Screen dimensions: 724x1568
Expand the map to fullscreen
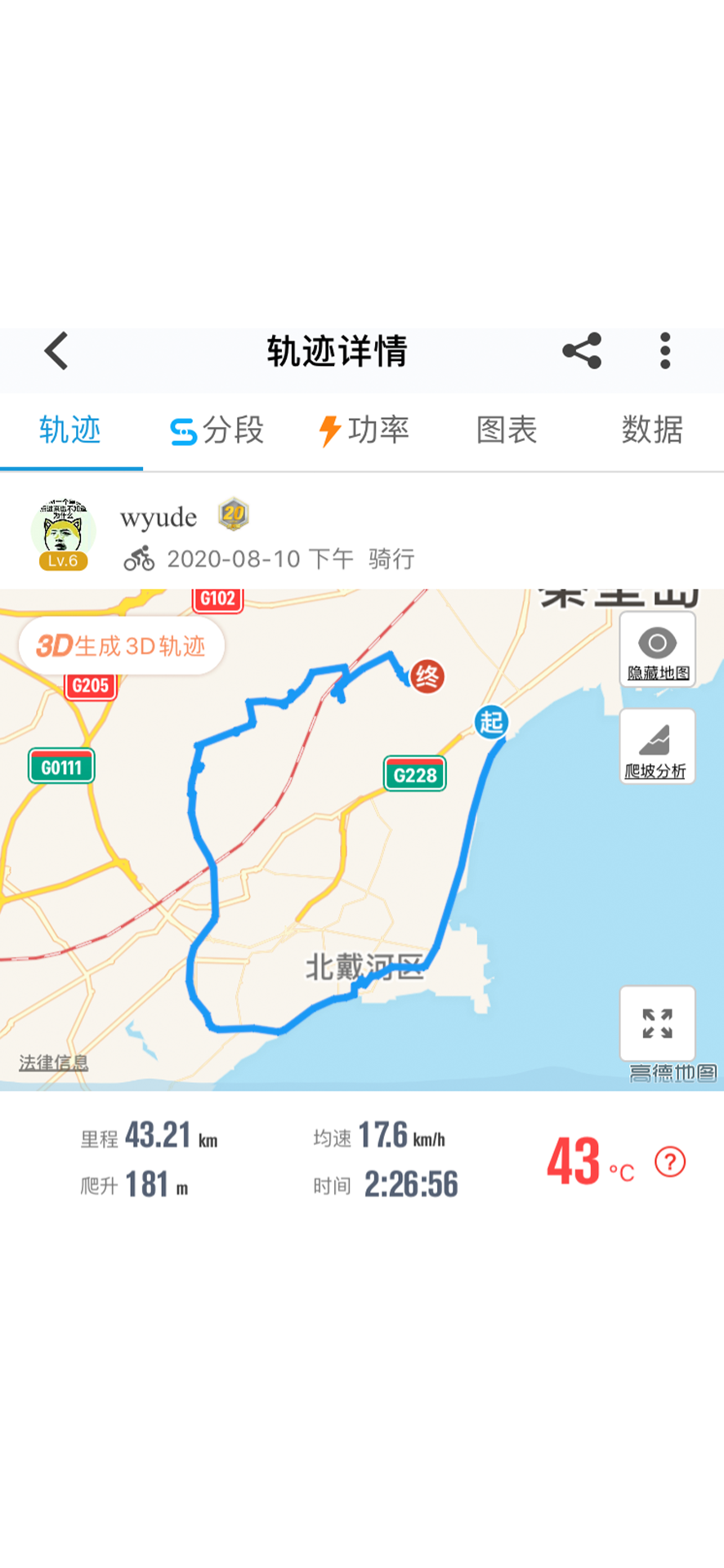(657, 1023)
